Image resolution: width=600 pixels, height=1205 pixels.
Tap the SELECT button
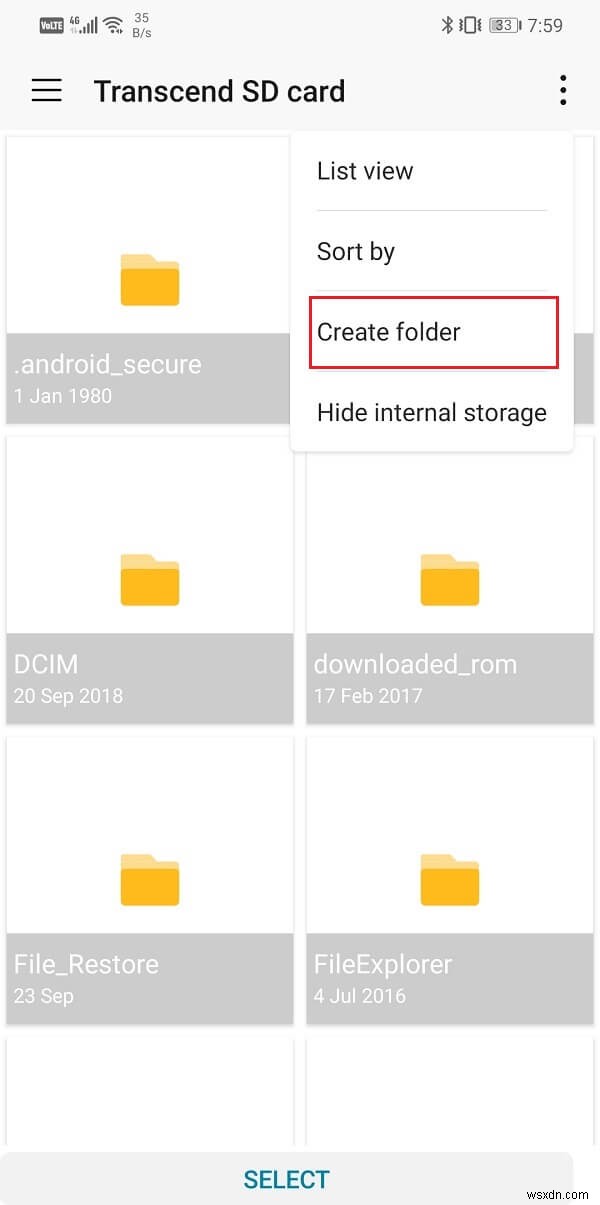click(x=287, y=1180)
